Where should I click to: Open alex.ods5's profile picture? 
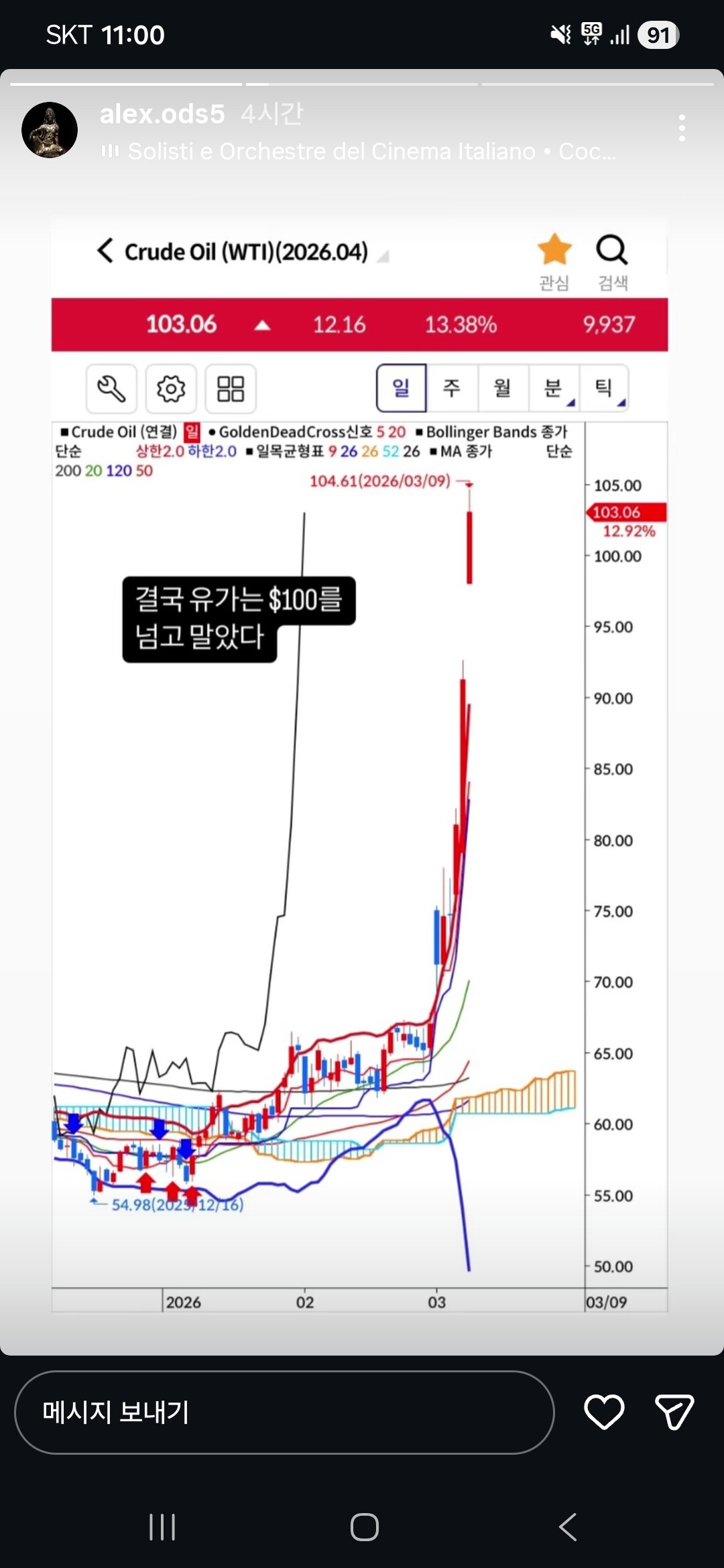pyautogui.click(x=50, y=130)
